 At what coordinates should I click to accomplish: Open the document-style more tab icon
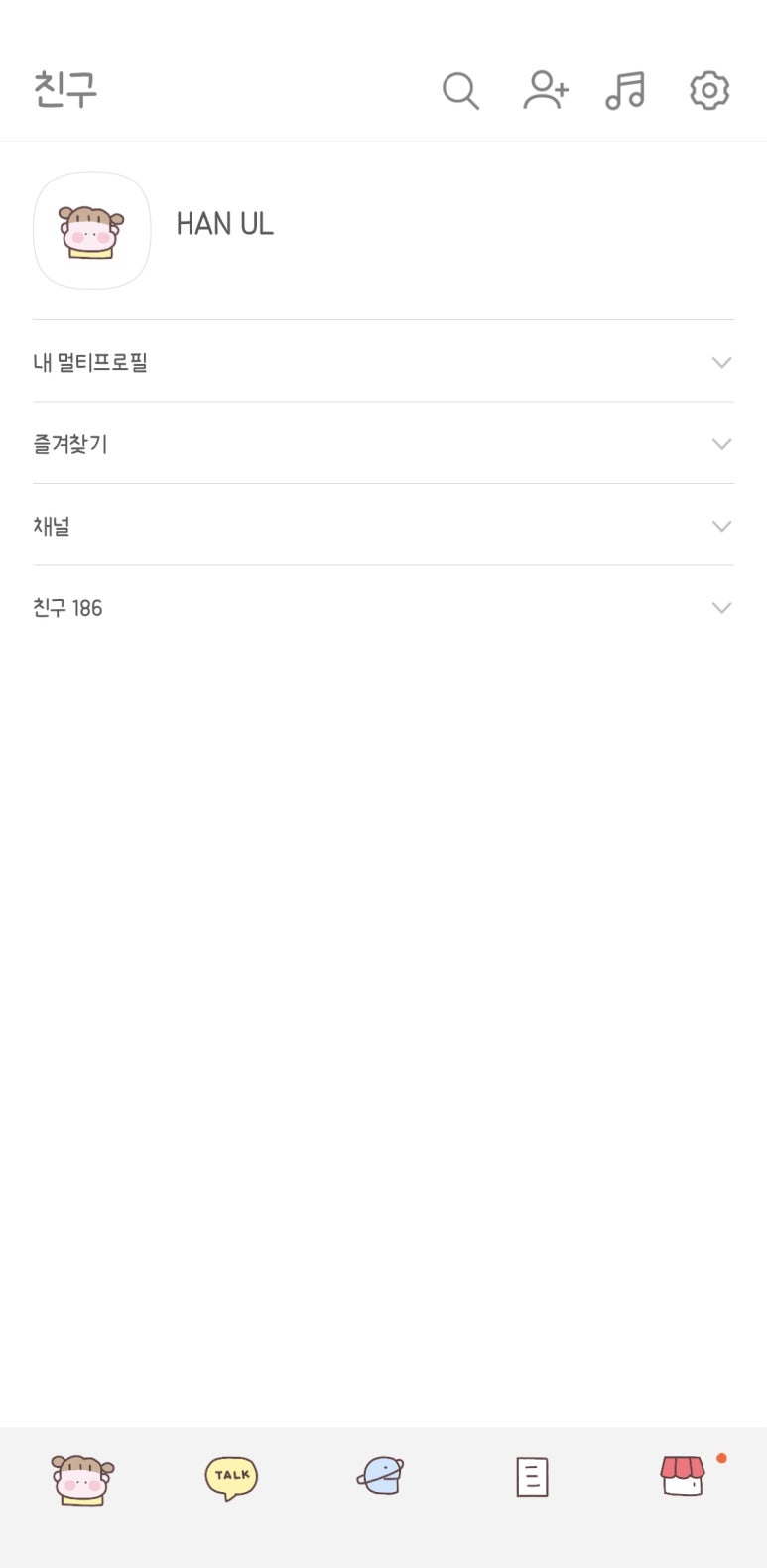pyautogui.click(x=533, y=1478)
